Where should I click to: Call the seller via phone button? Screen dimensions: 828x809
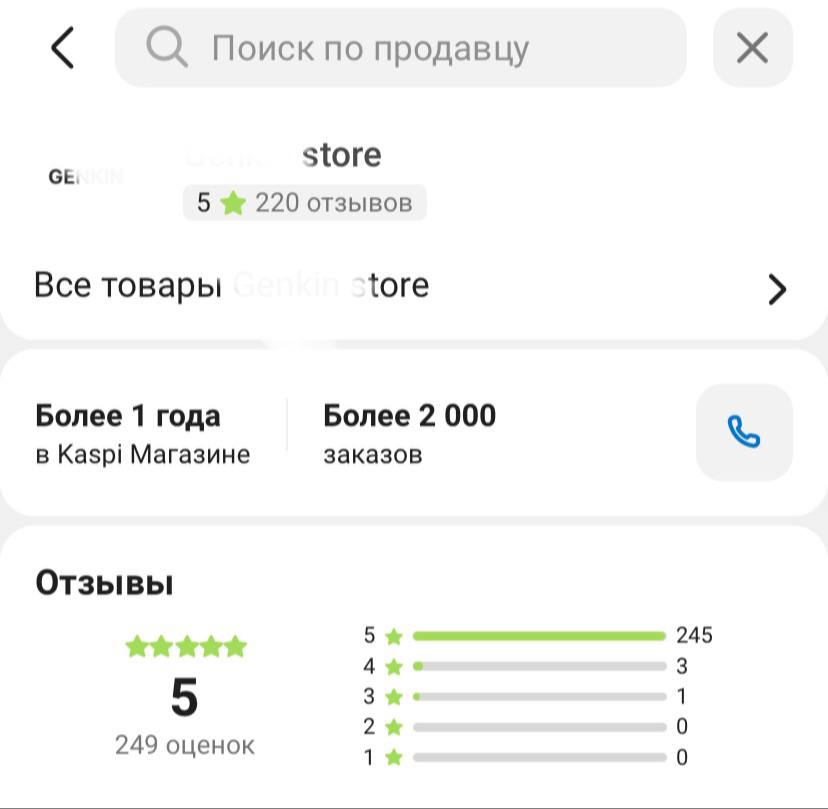pos(744,432)
